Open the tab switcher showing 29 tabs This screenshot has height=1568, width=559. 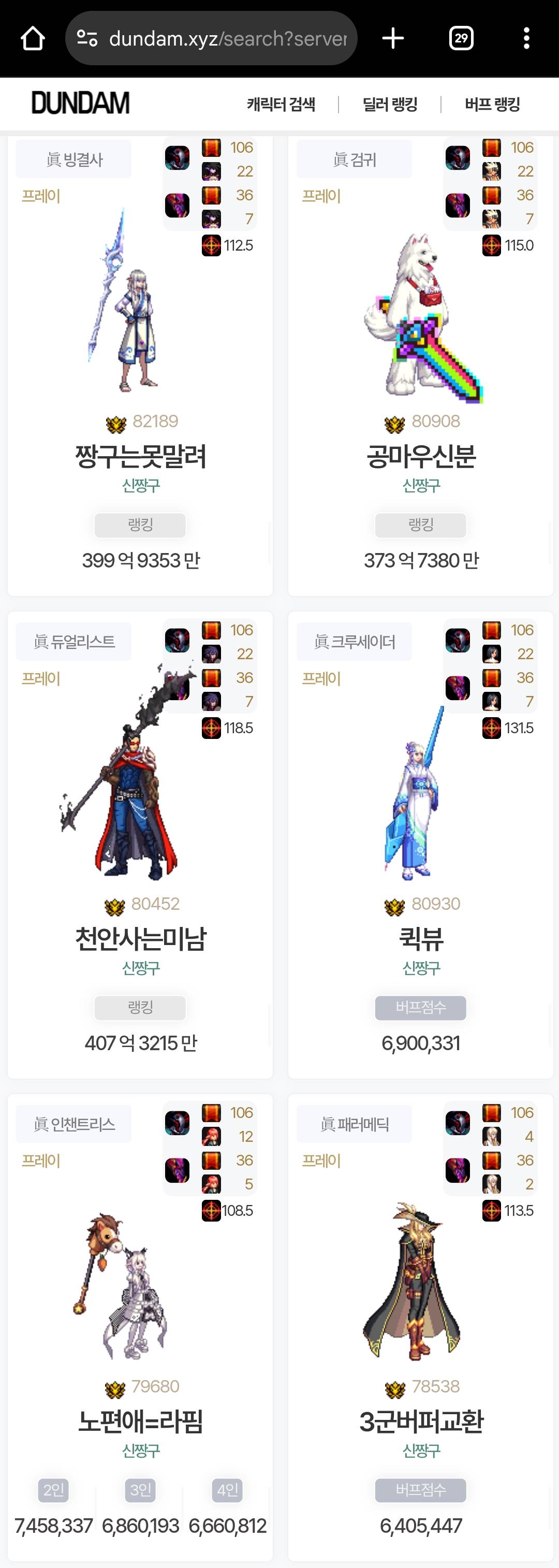461,38
